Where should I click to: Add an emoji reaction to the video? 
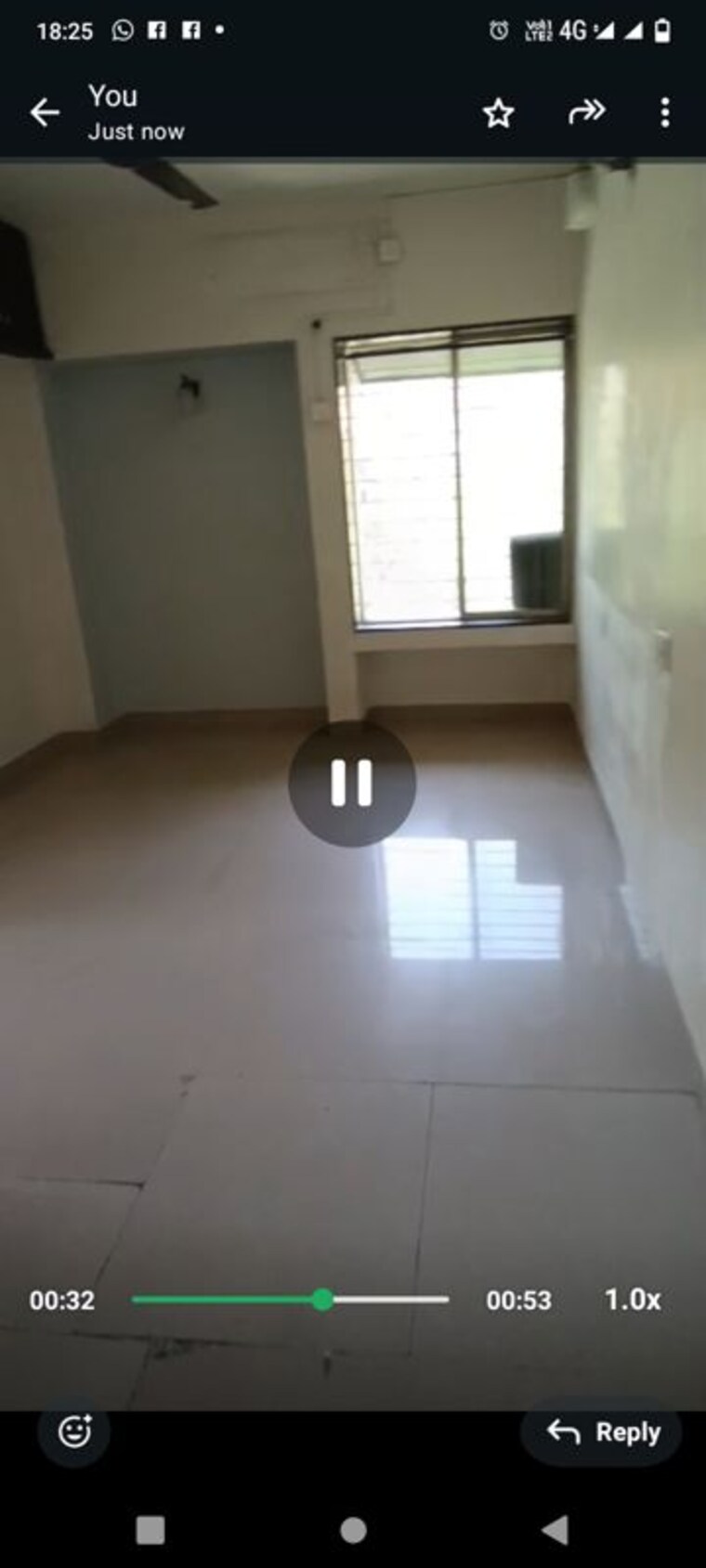74,1431
